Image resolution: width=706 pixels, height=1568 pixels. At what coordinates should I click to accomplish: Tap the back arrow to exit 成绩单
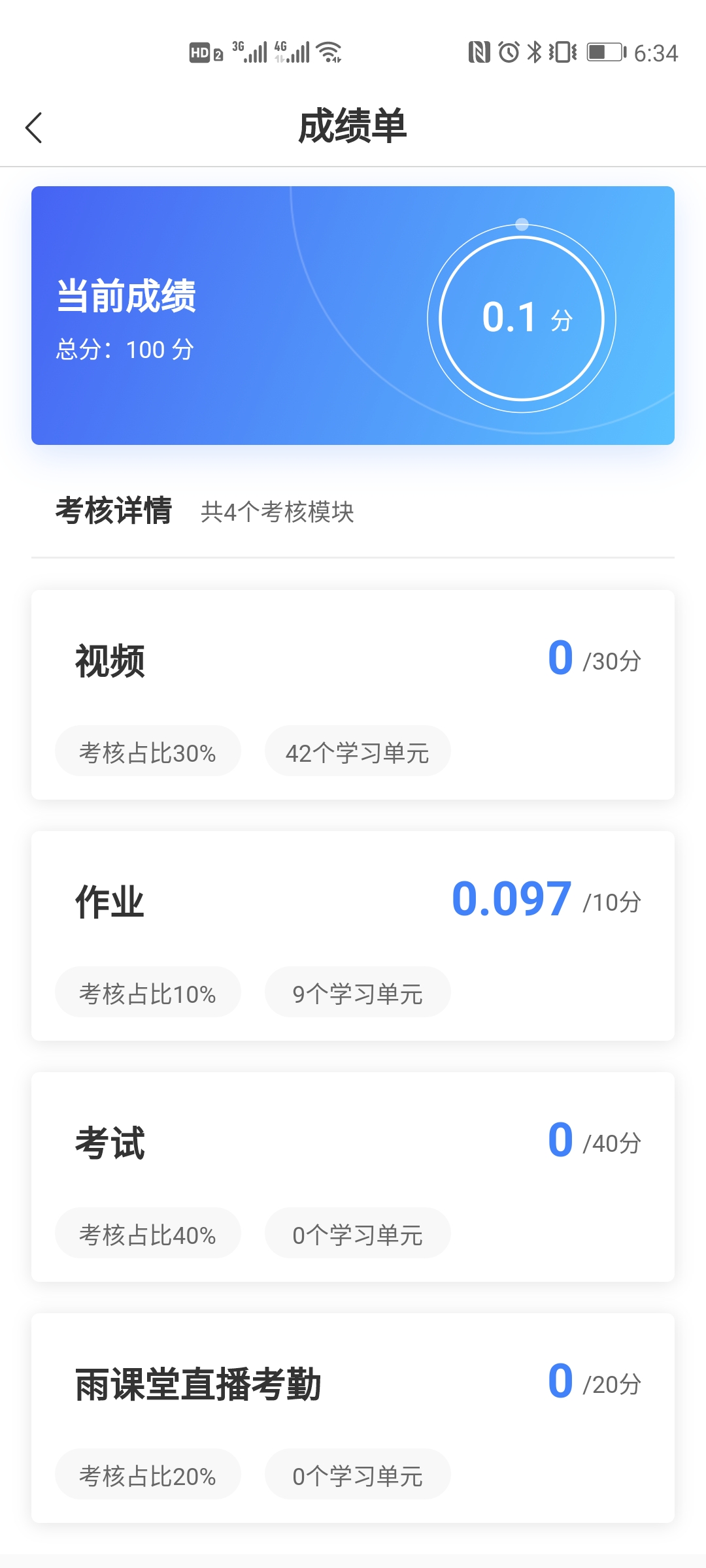[x=34, y=128]
